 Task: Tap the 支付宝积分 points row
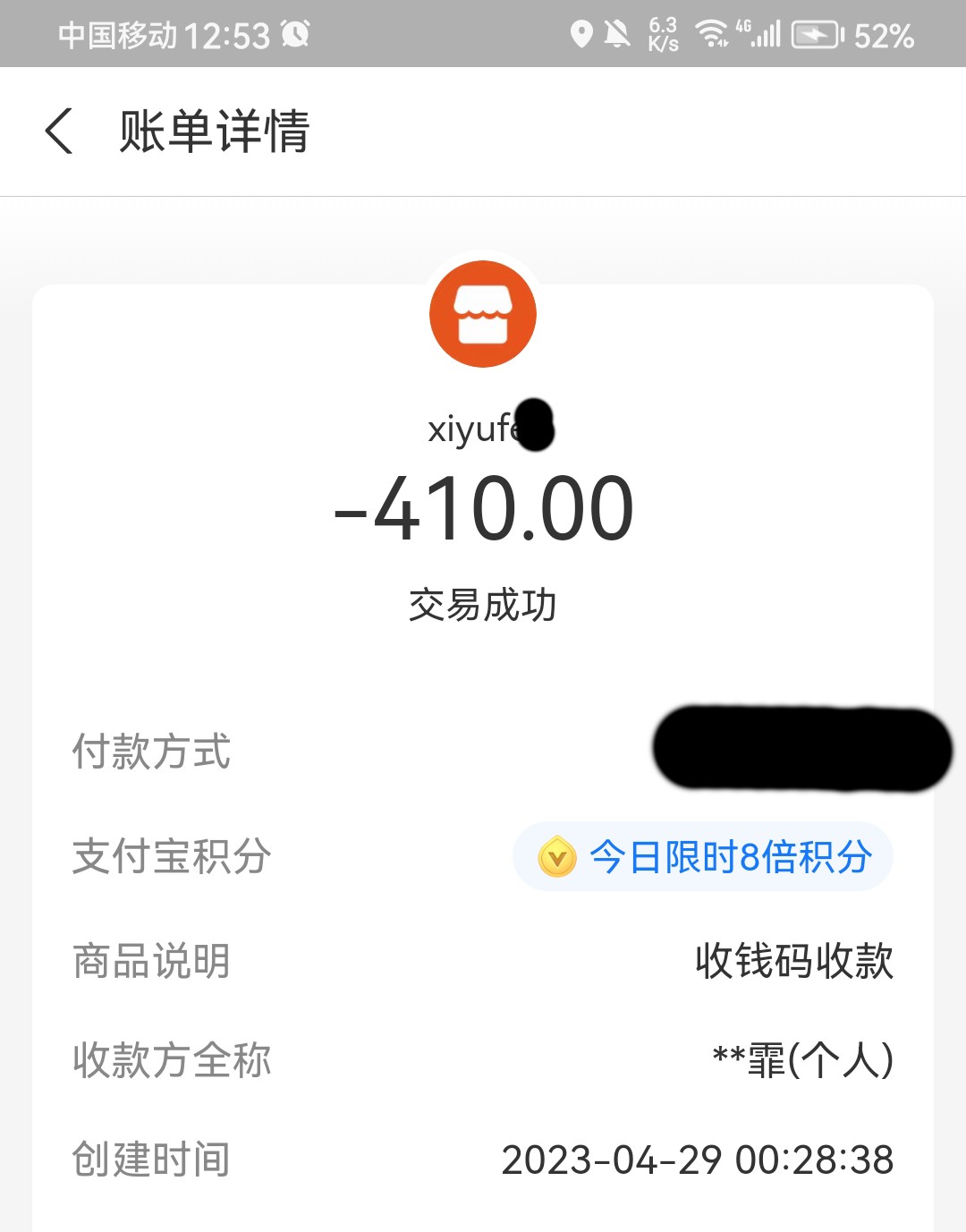tap(170, 856)
